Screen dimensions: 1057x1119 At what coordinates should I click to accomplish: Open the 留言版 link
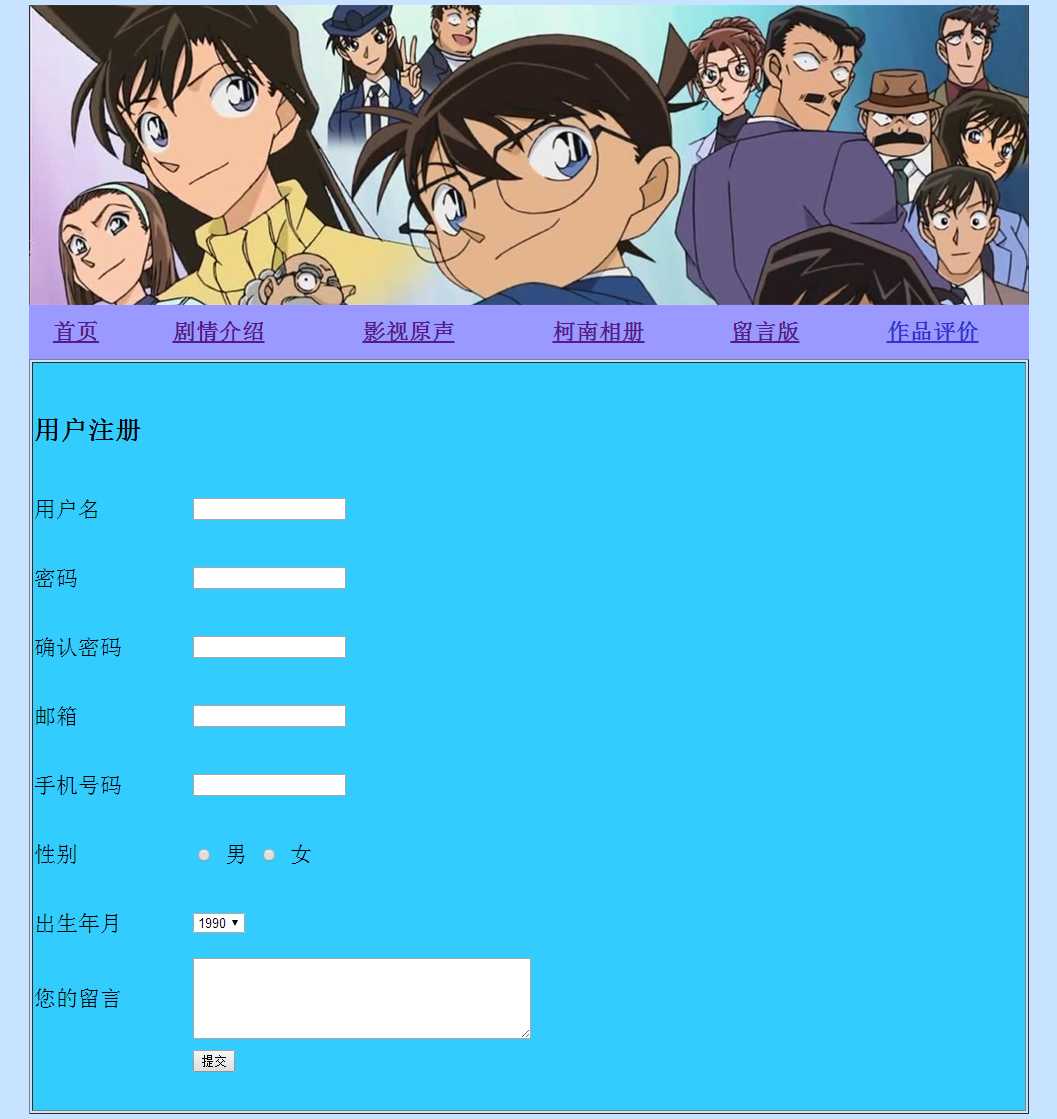click(x=765, y=332)
